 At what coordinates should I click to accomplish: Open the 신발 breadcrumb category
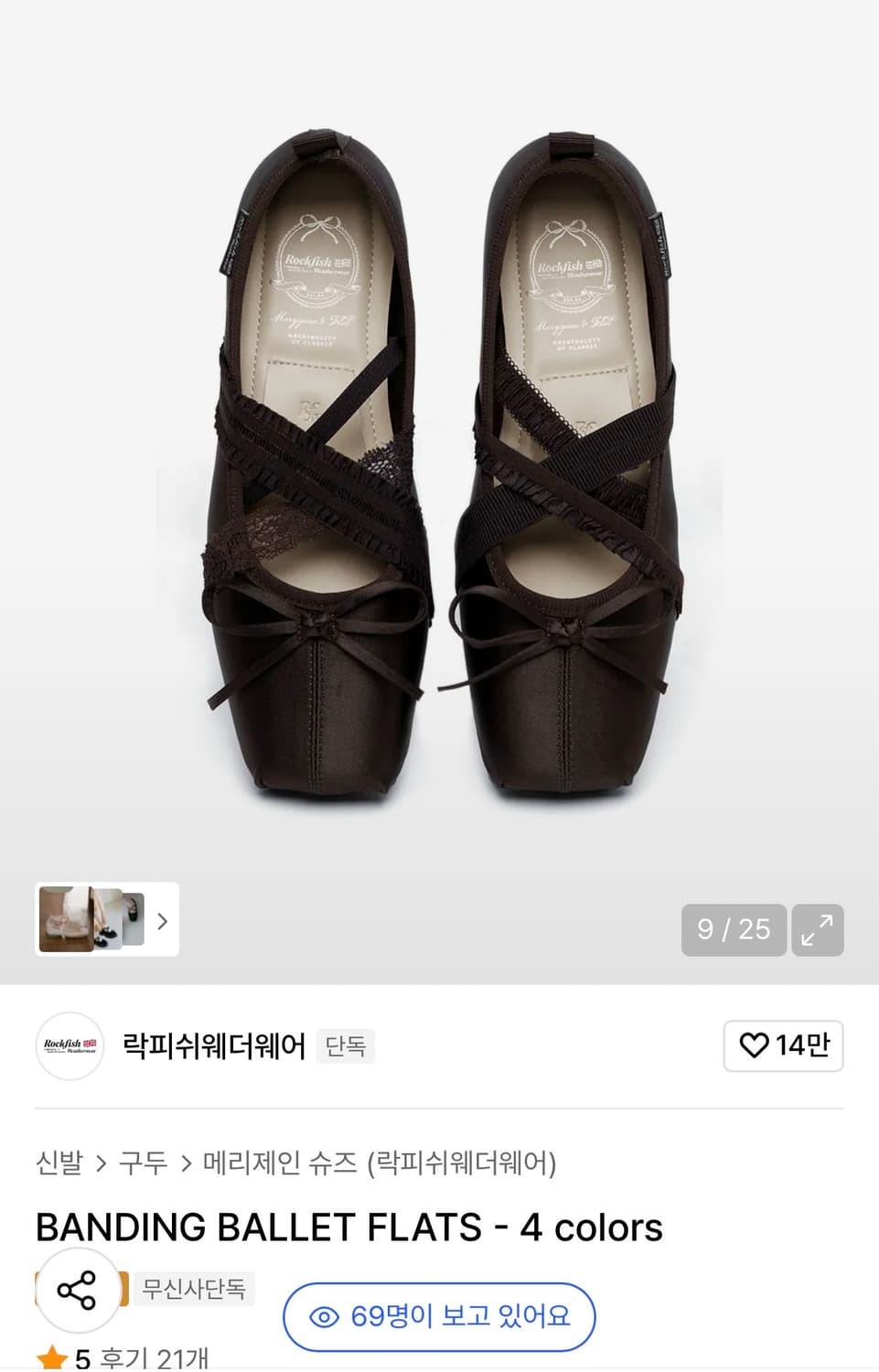[62, 1160]
